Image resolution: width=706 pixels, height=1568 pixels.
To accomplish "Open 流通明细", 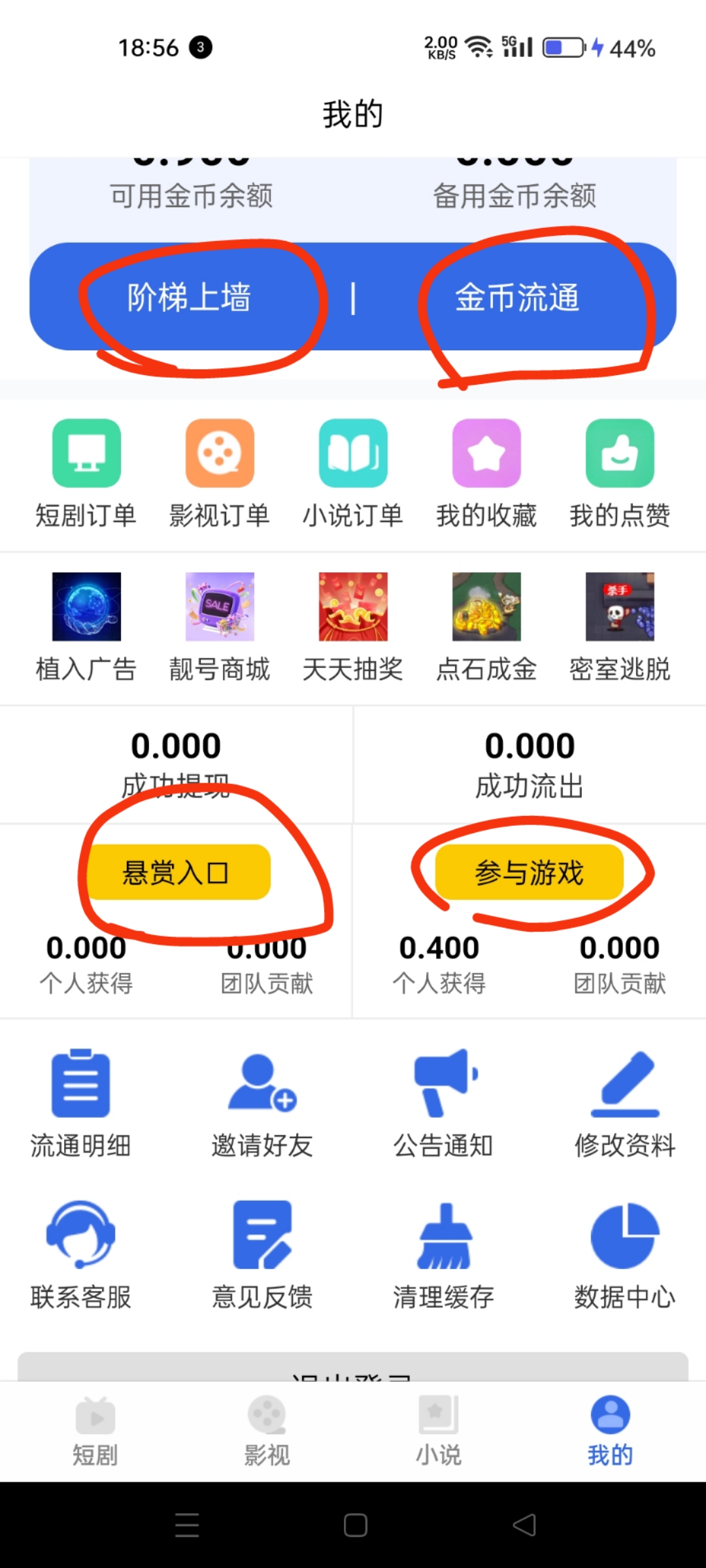I will point(80,1104).
